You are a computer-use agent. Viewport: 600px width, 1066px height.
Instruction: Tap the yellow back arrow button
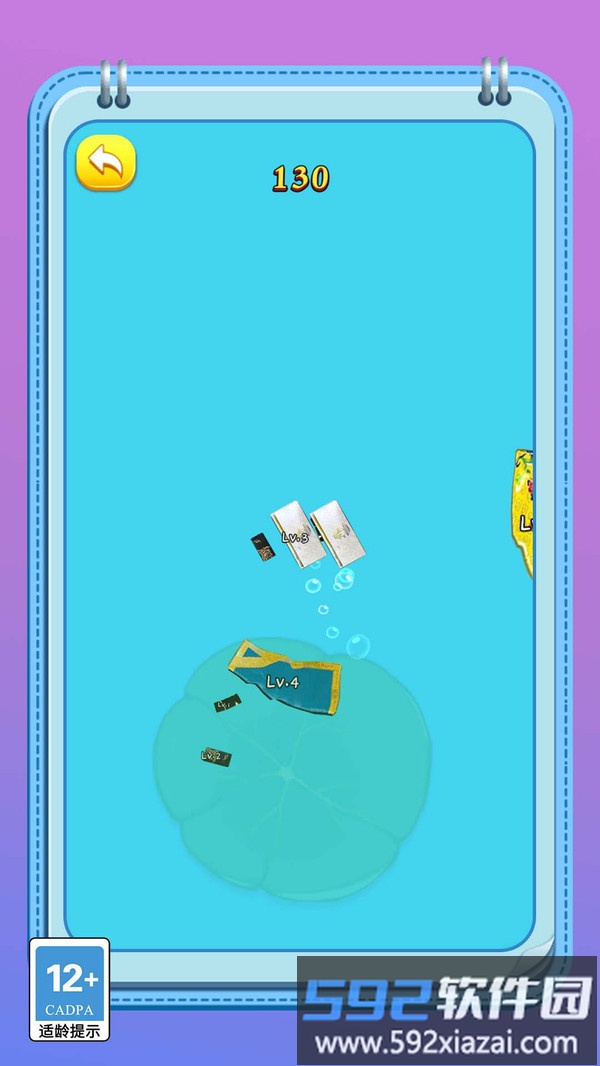tap(106, 162)
